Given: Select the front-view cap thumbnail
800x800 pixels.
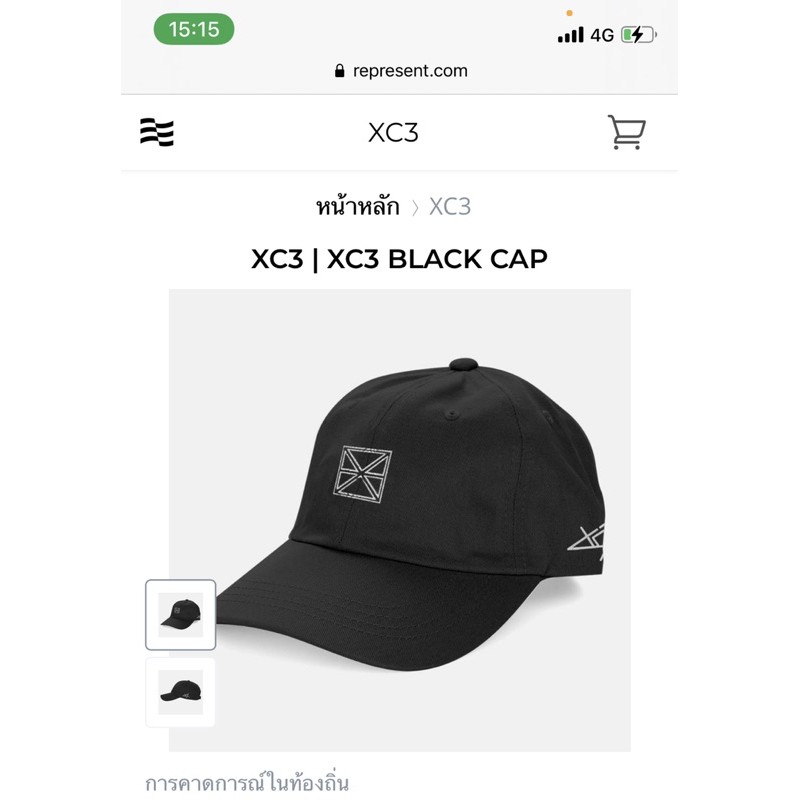Looking at the screenshot, I should pyautogui.click(x=181, y=615).
